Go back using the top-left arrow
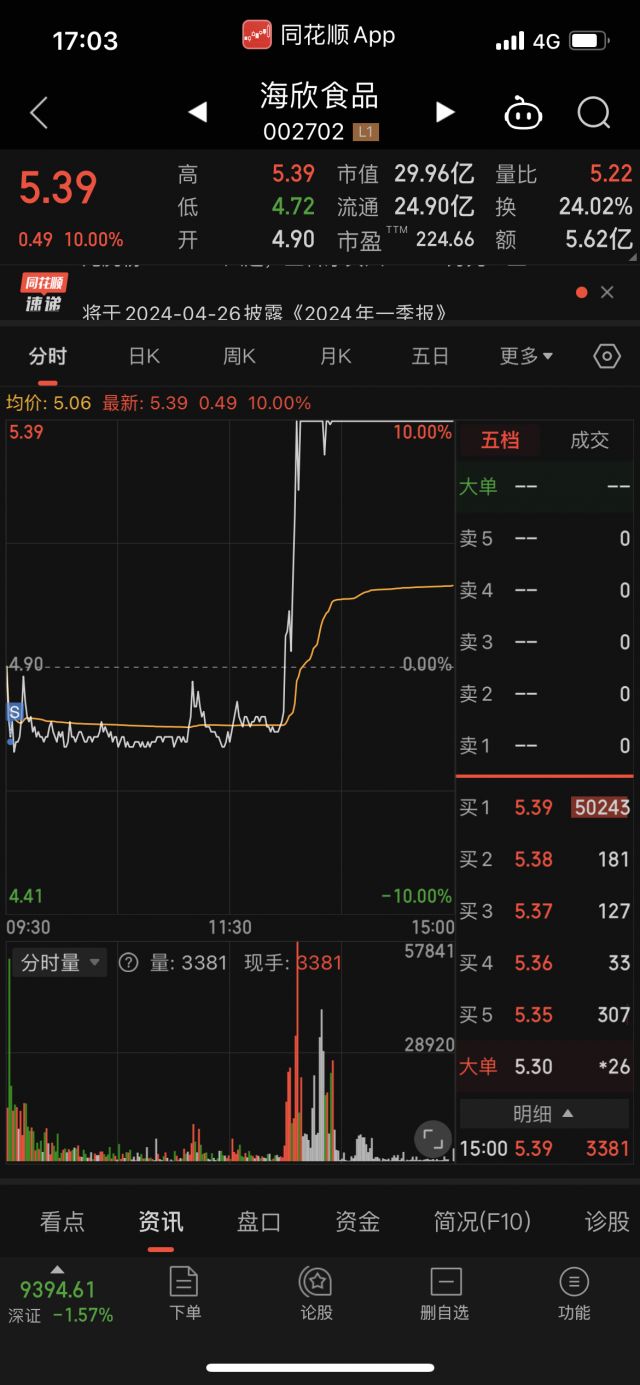 coord(39,113)
